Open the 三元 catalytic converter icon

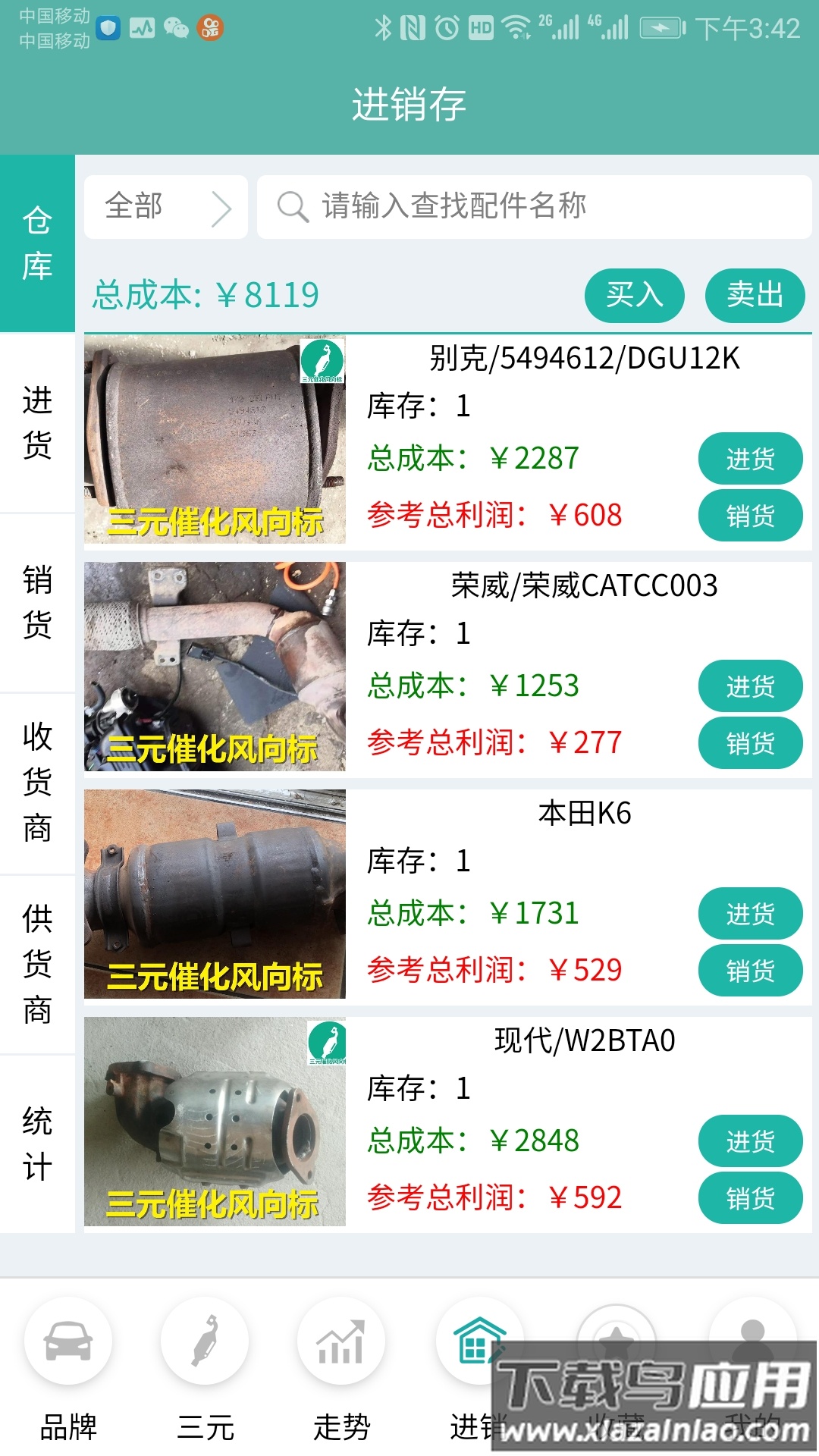[x=205, y=1341]
